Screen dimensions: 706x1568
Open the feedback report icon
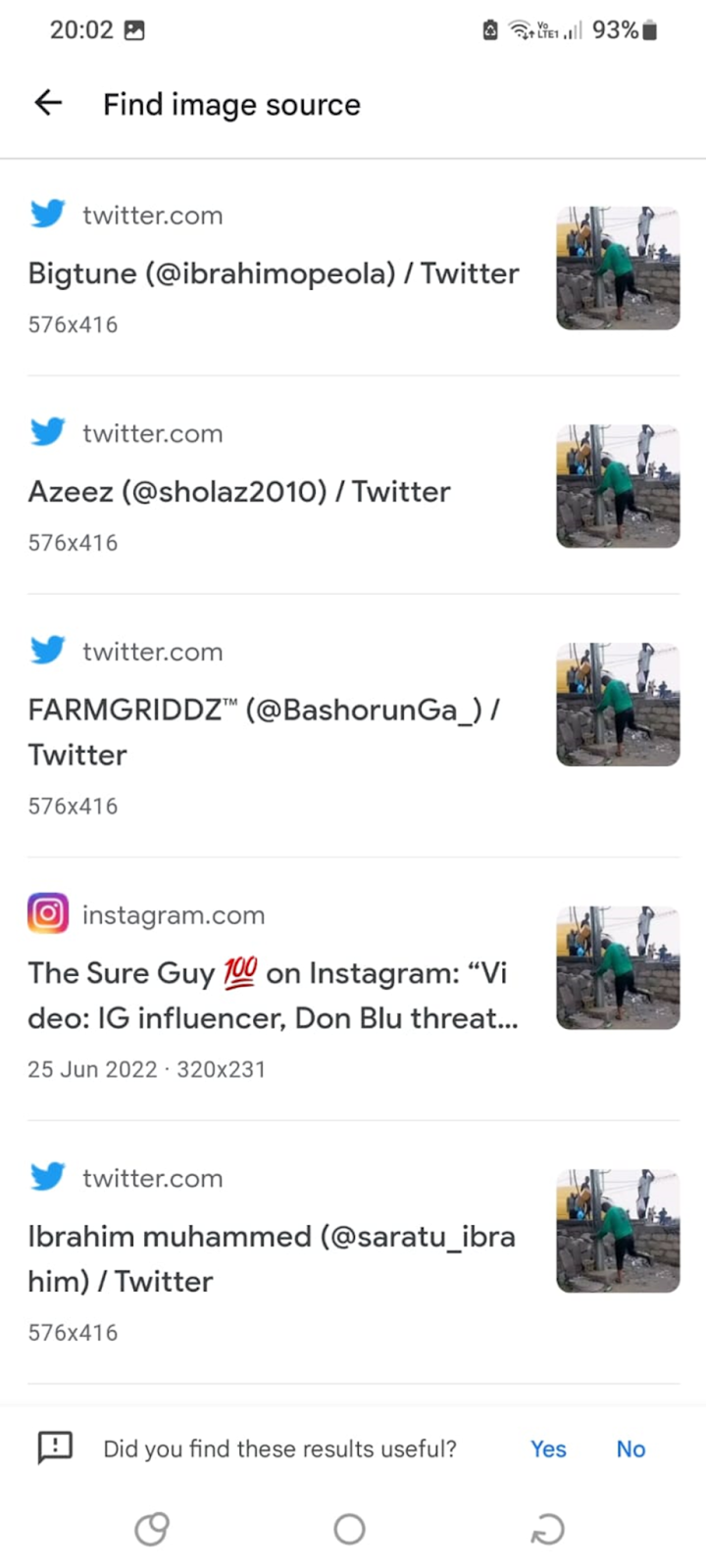[55, 1447]
